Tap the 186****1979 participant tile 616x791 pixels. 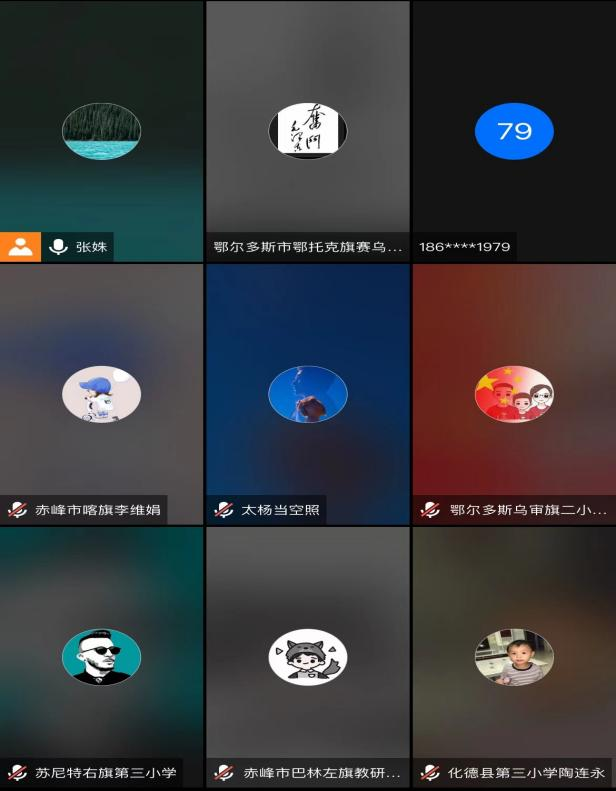(514, 131)
